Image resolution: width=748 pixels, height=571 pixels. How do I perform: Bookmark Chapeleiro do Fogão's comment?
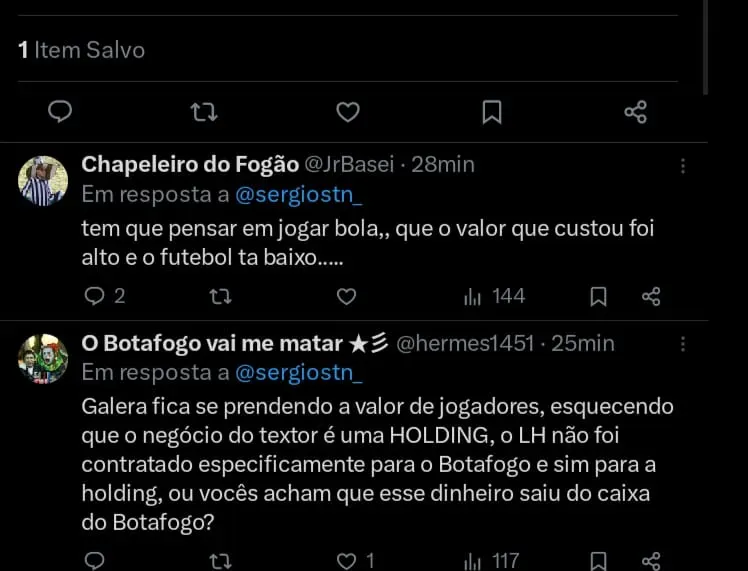[598, 296]
